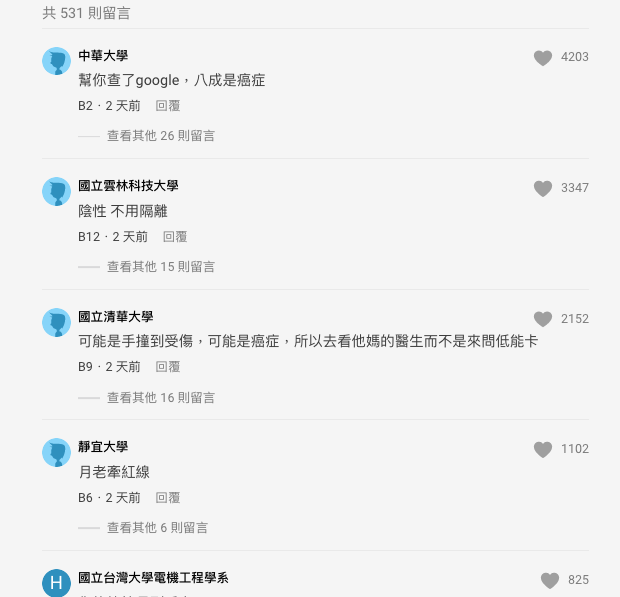Expand 查看其他 26 則留言 replies

(x=160, y=136)
